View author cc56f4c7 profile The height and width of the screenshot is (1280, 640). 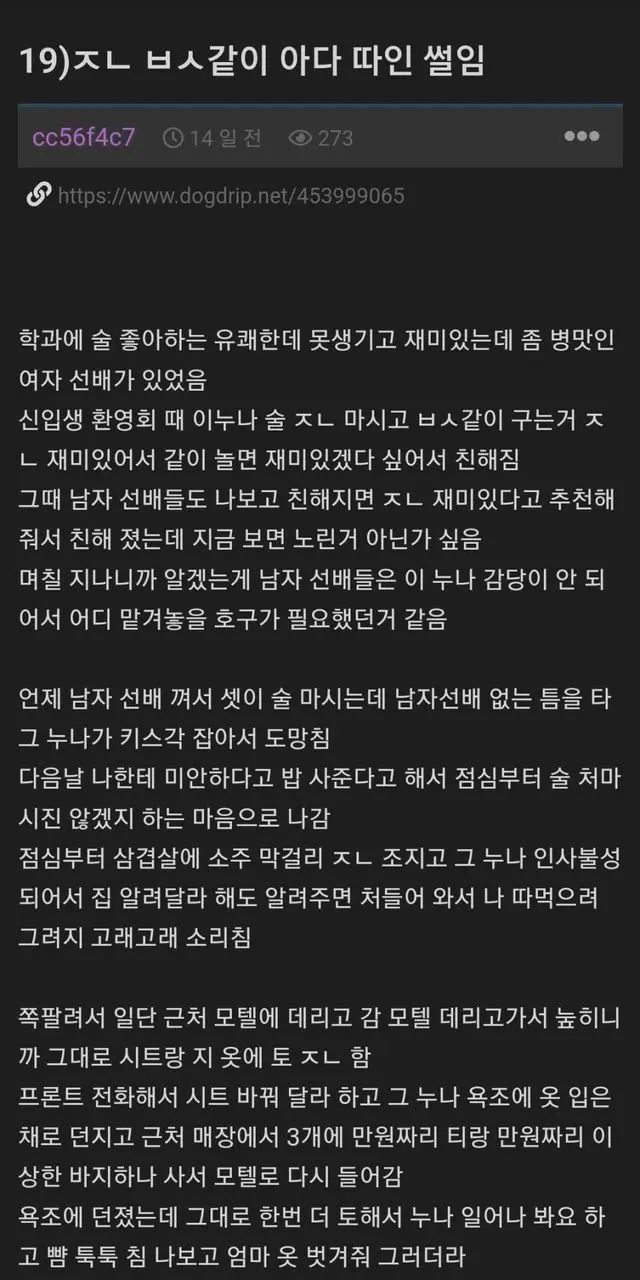84,137
